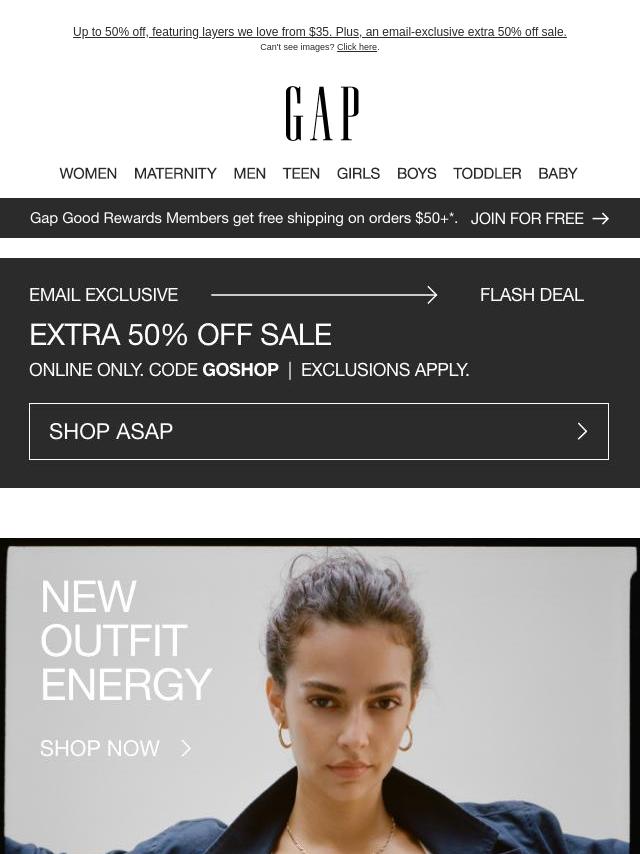View the Baby category
Image resolution: width=640 pixels, height=854 pixels.
[x=557, y=173]
